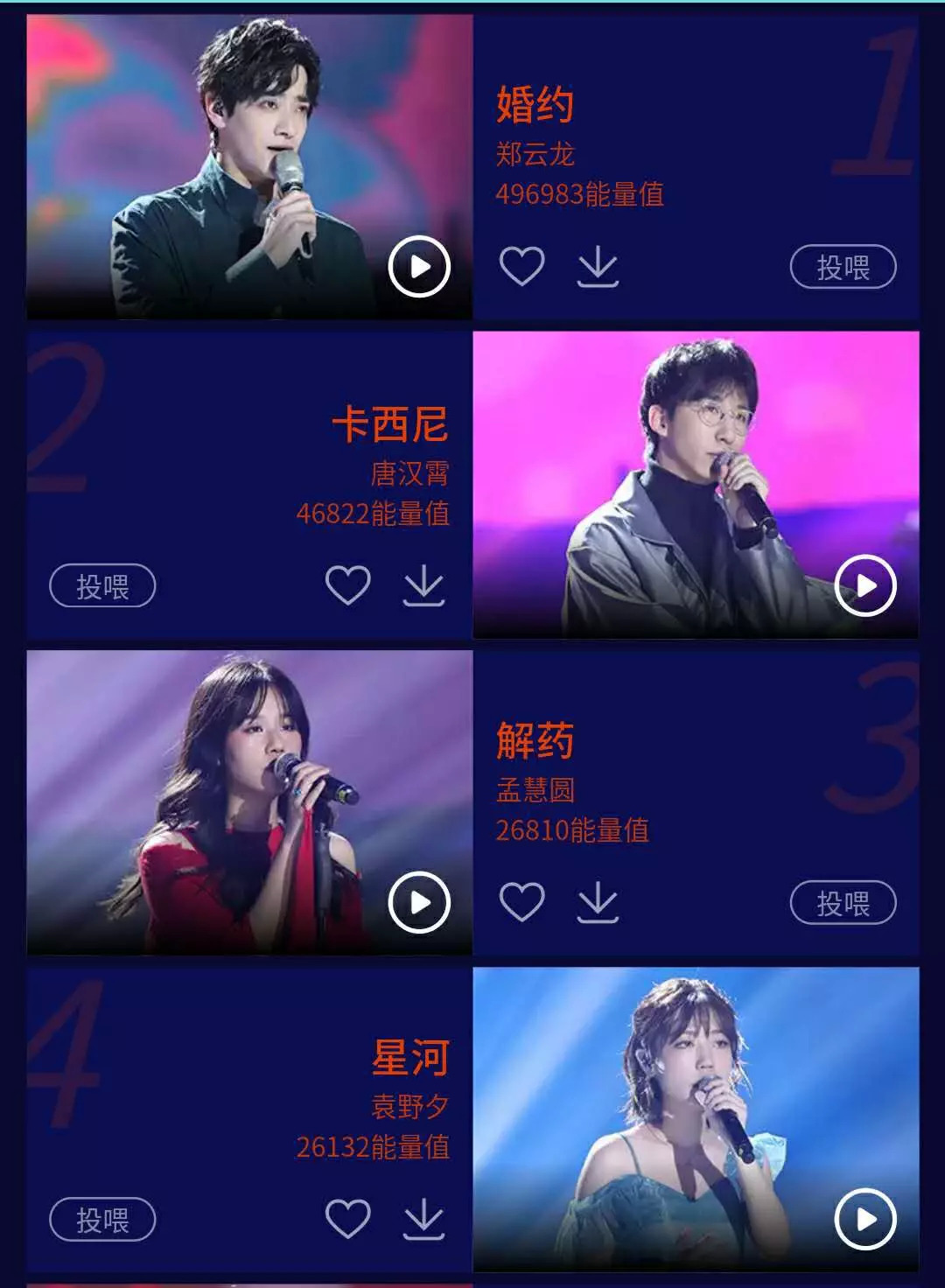Download the song 星河

(424, 1219)
